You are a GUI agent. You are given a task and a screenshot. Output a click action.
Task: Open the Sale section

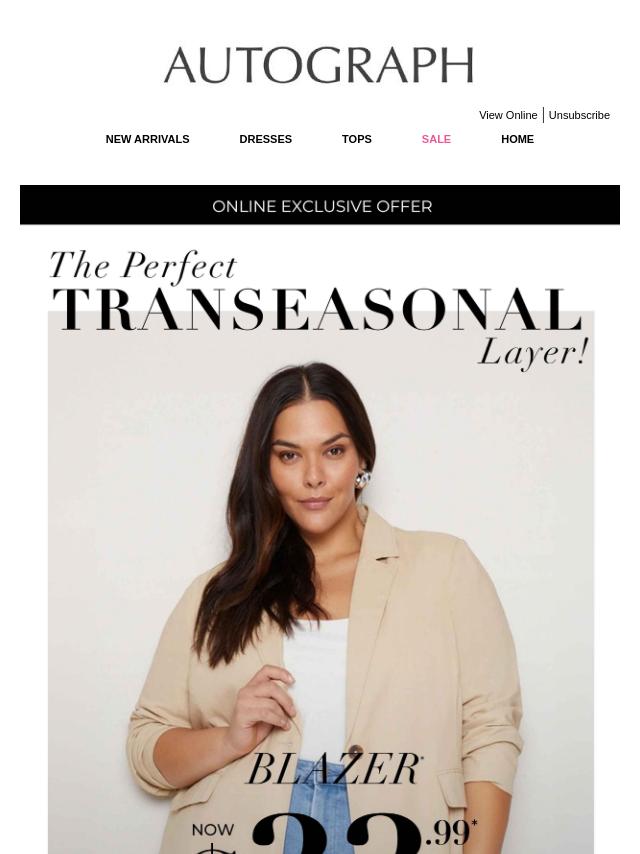(436, 139)
